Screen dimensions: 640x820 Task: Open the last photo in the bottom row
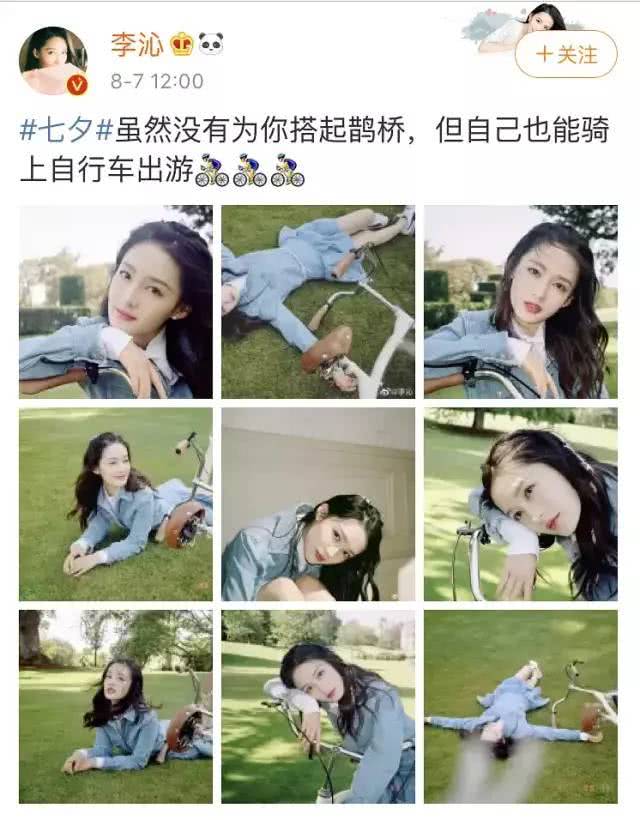[x=520, y=706]
